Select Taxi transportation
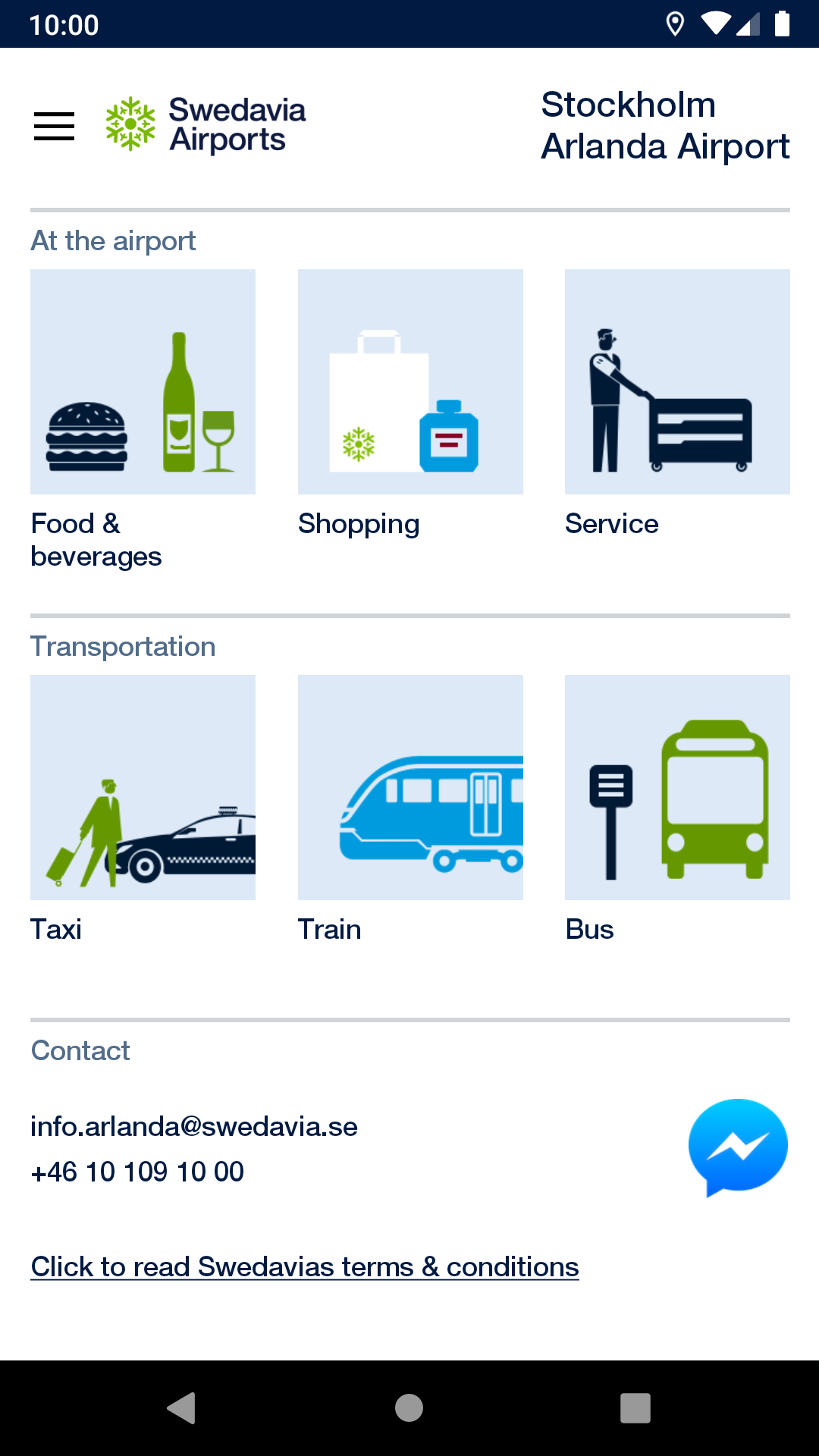 pyautogui.click(x=143, y=788)
